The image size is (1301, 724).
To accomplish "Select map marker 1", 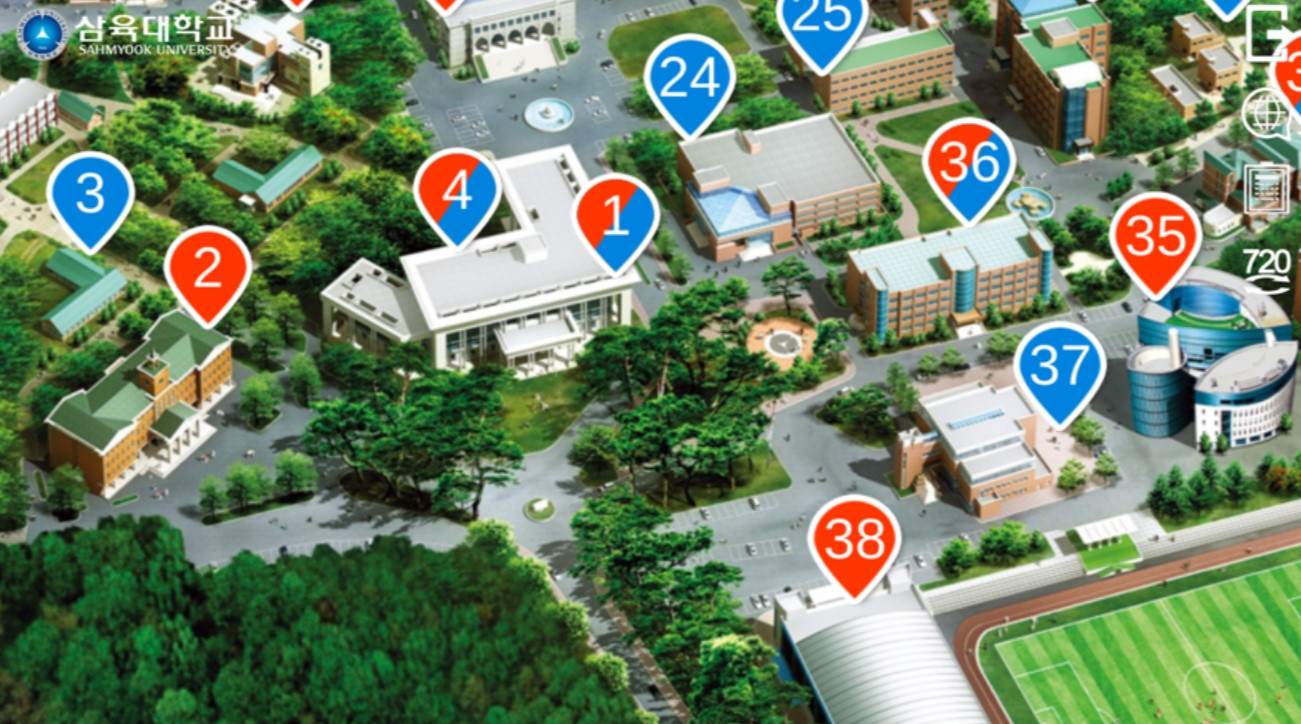I will 615,218.
